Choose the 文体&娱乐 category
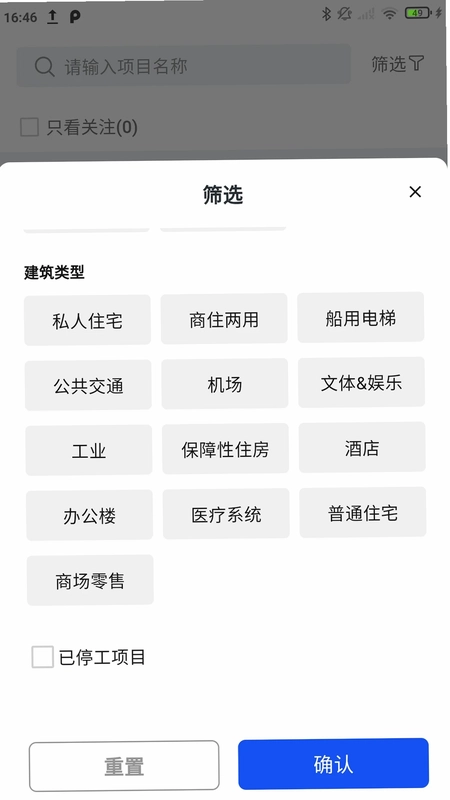This screenshot has height=800, width=450. tap(362, 382)
